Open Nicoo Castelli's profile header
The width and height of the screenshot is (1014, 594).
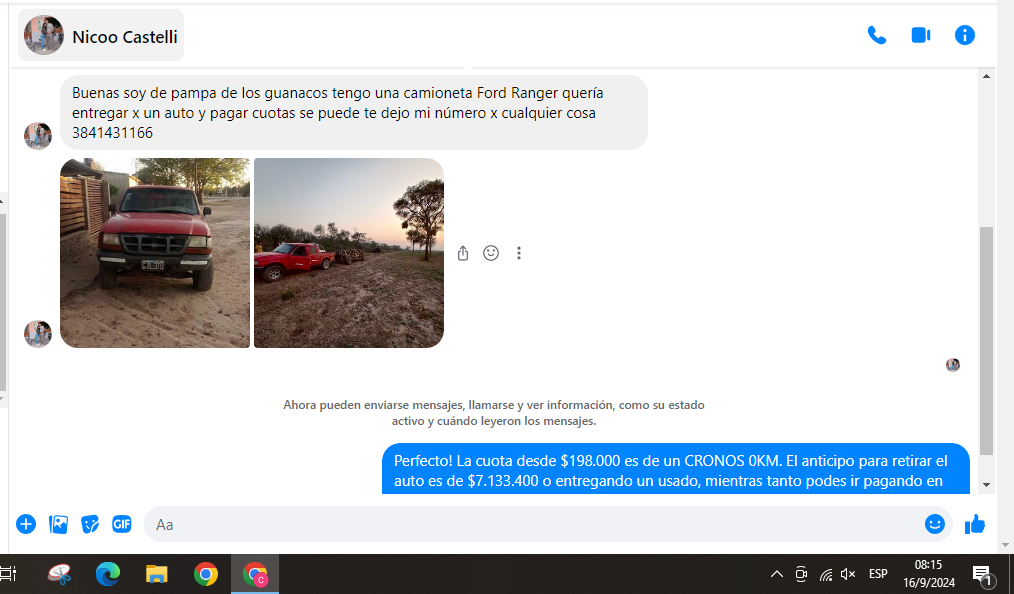pos(101,36)
